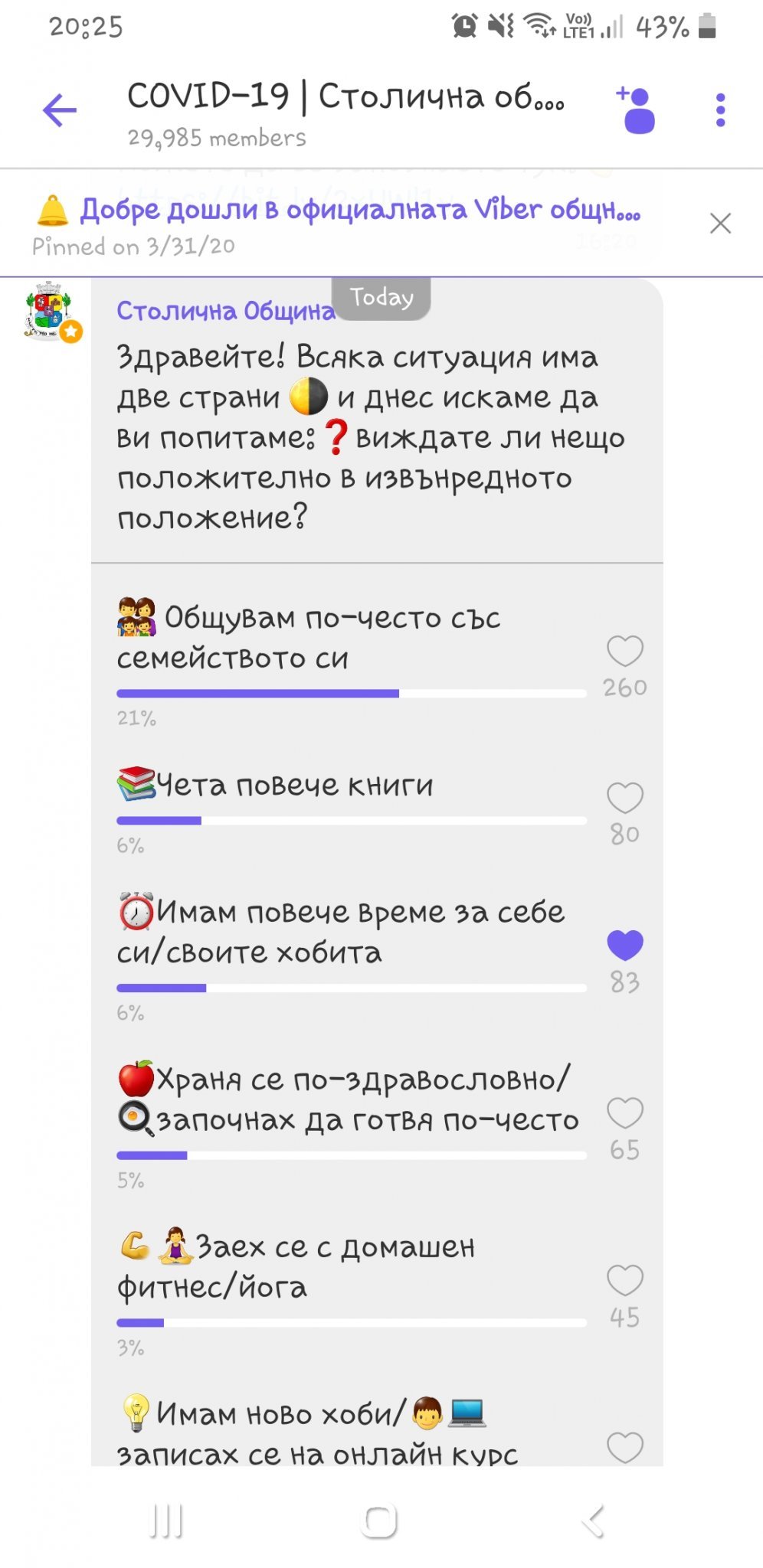Open the three-dot overflow menu
Screen dimensions: 763x1568
720,110
